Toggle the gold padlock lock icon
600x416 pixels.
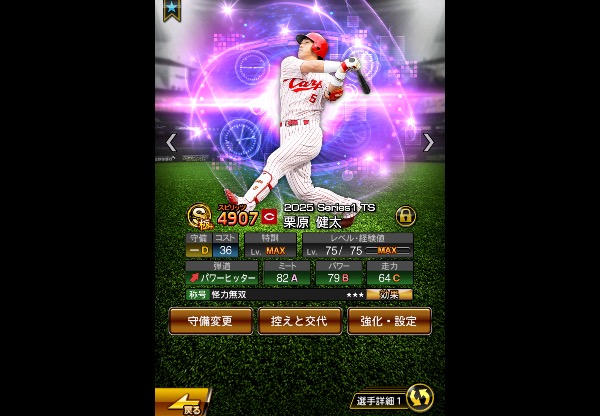[x=406, y=216]
